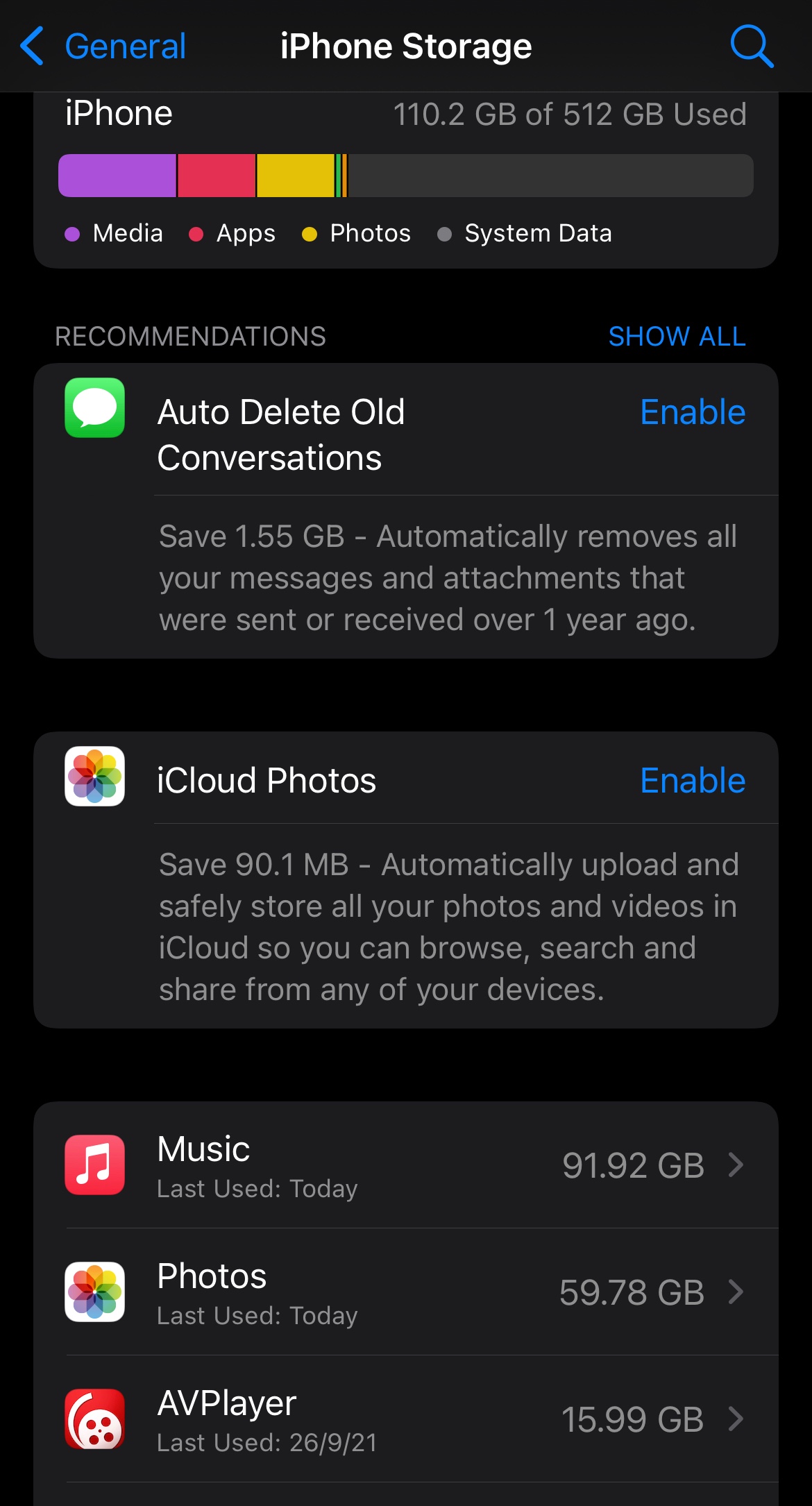Enable iCloud Photos recommendation

(x=692, y=781)
